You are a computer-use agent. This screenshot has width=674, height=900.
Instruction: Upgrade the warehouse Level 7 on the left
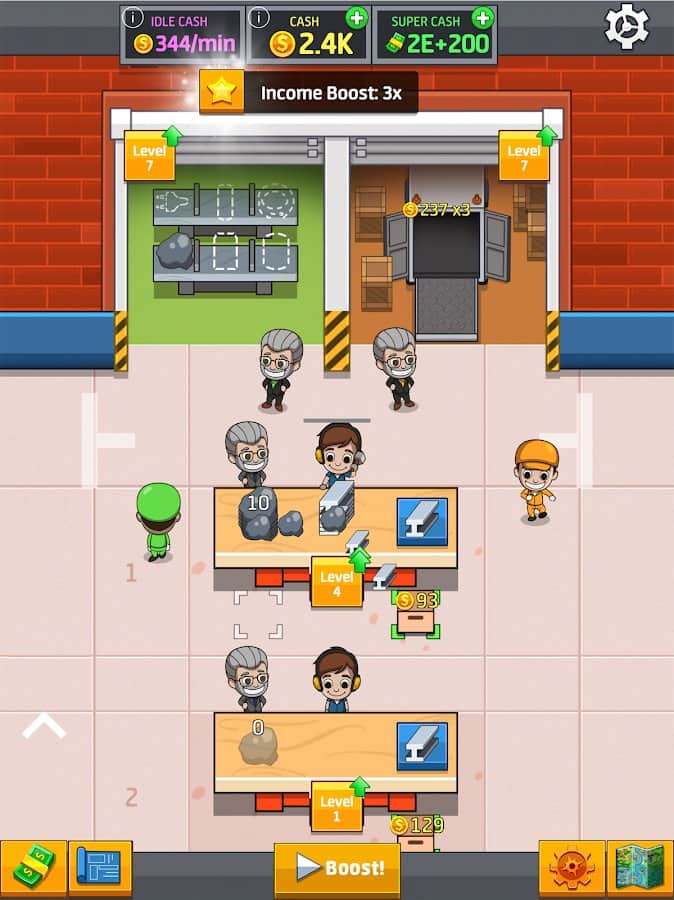pyautogui.click(x=150, y=157)
